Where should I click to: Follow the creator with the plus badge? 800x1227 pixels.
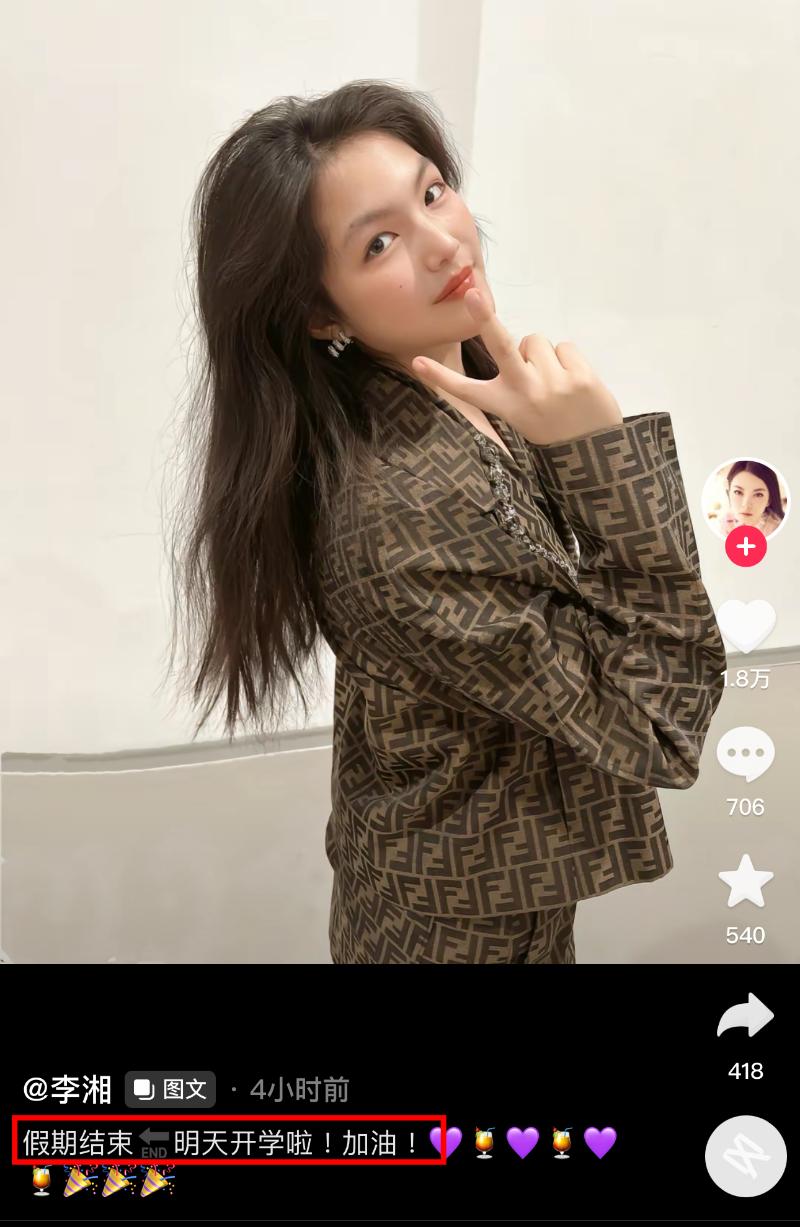[745, 548]
